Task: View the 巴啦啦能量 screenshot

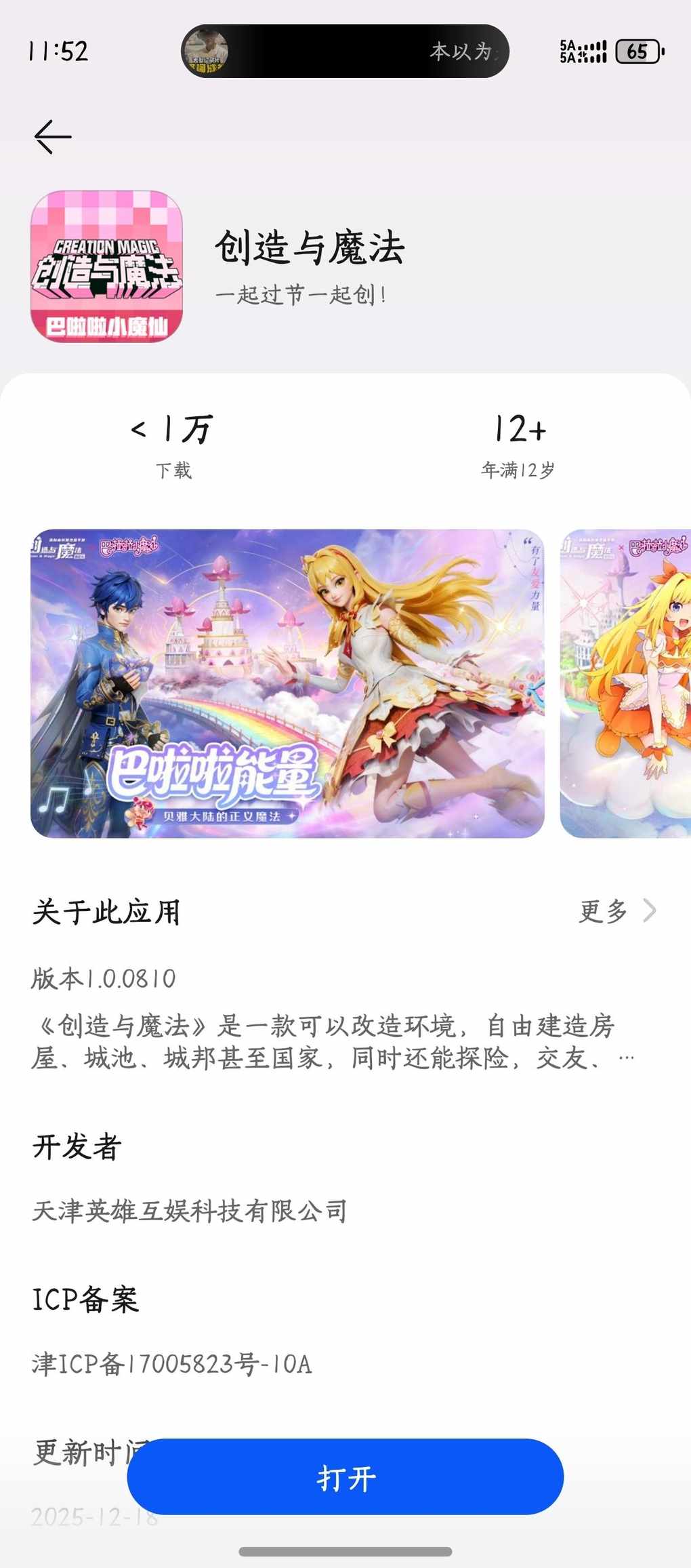Action: click(287, 683)
